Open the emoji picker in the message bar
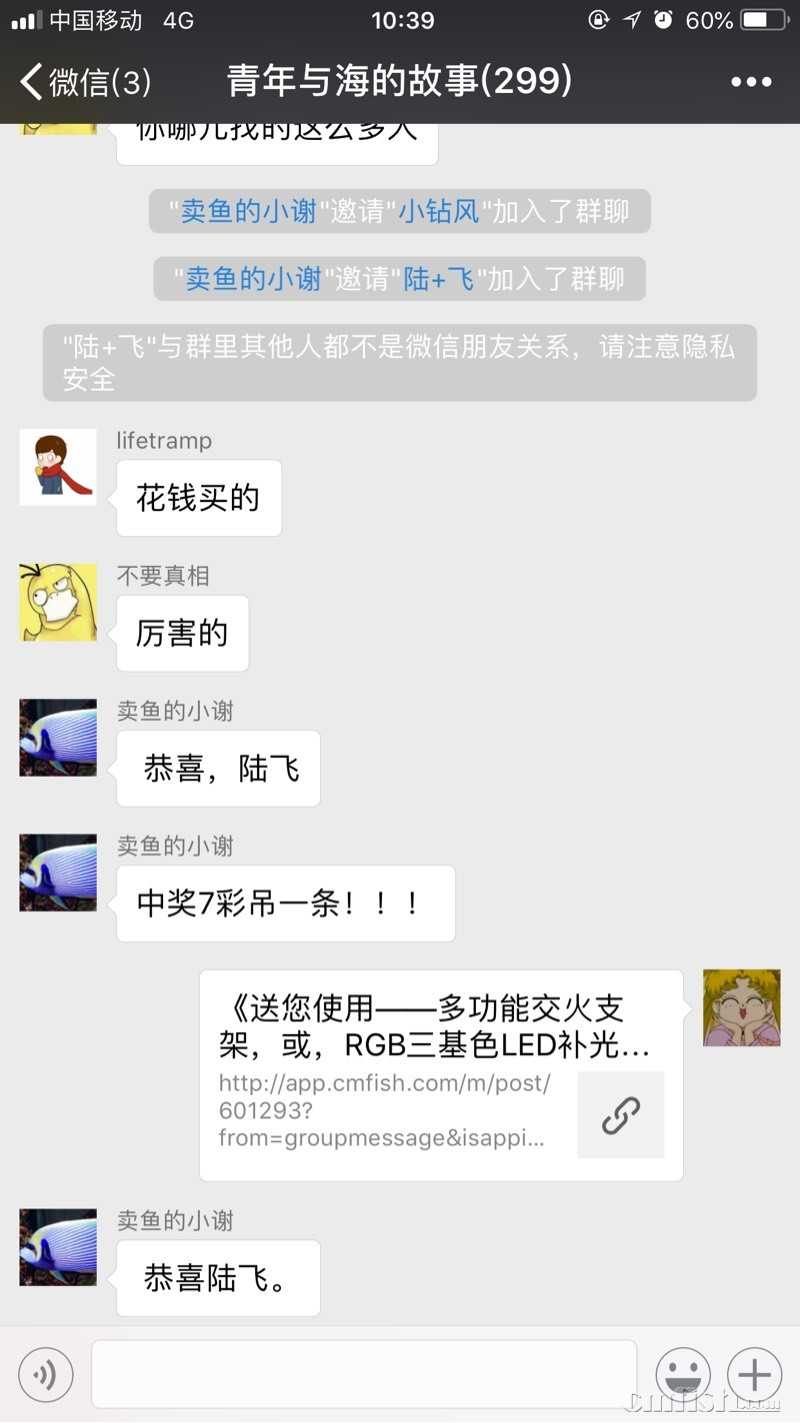Screen dimensions: 800x1423 [x=683, y=1375]
